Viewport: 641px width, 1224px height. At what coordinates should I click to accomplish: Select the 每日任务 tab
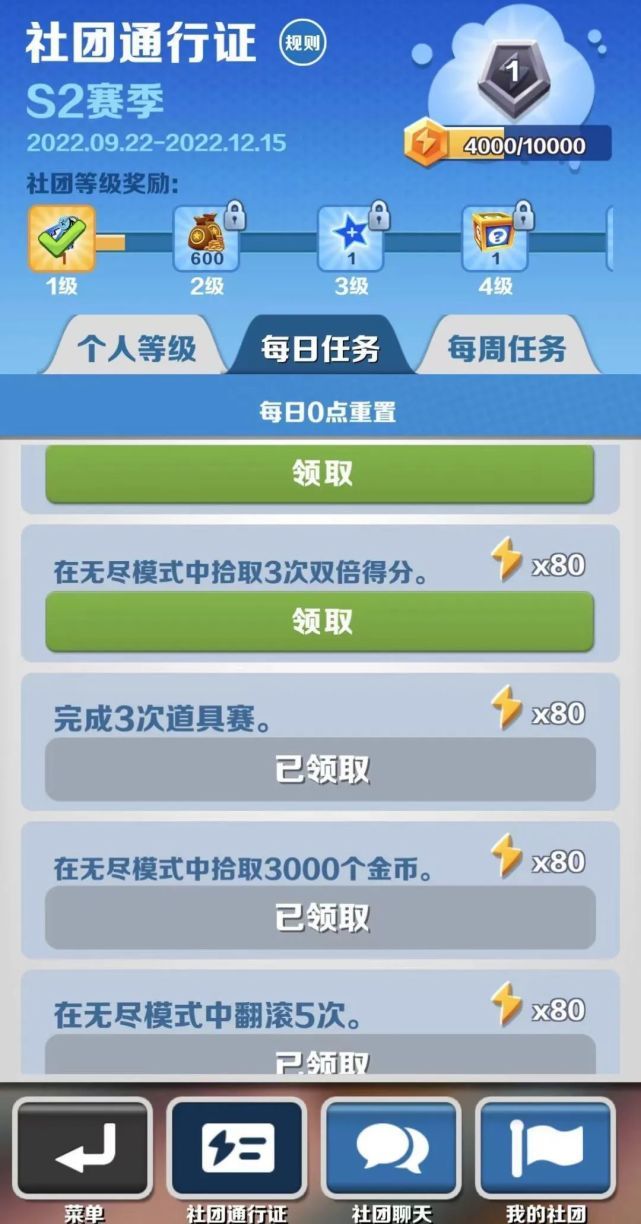[x=320, y=350]
